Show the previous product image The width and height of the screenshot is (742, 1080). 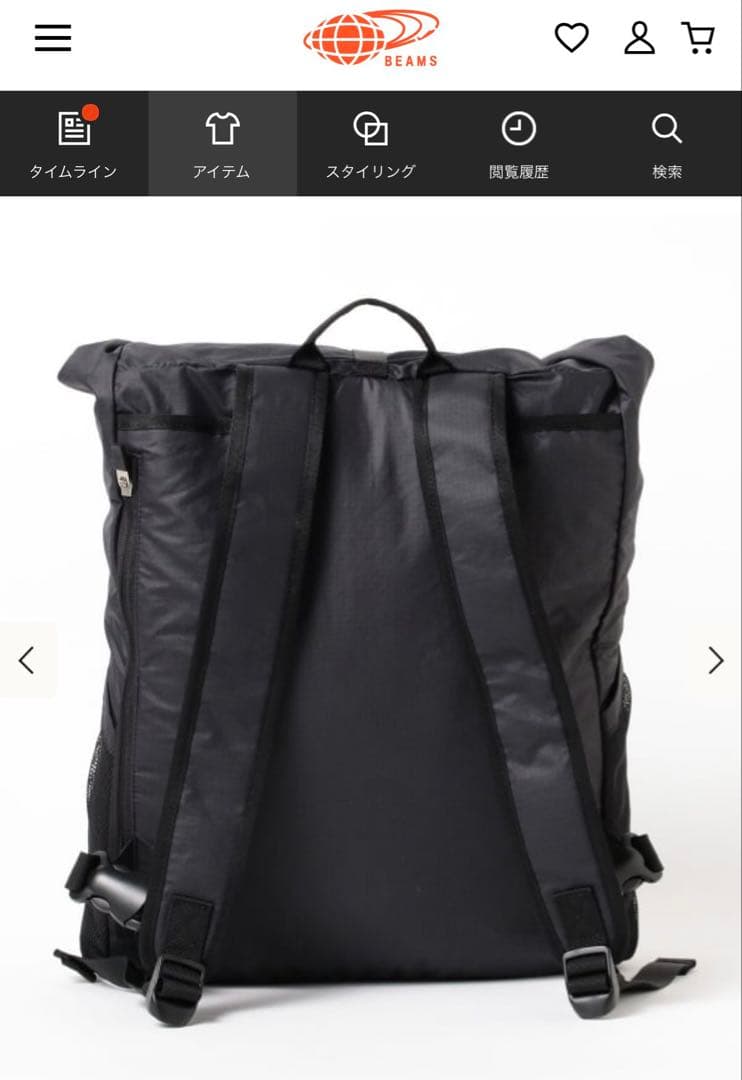click(x=27, y=660)
